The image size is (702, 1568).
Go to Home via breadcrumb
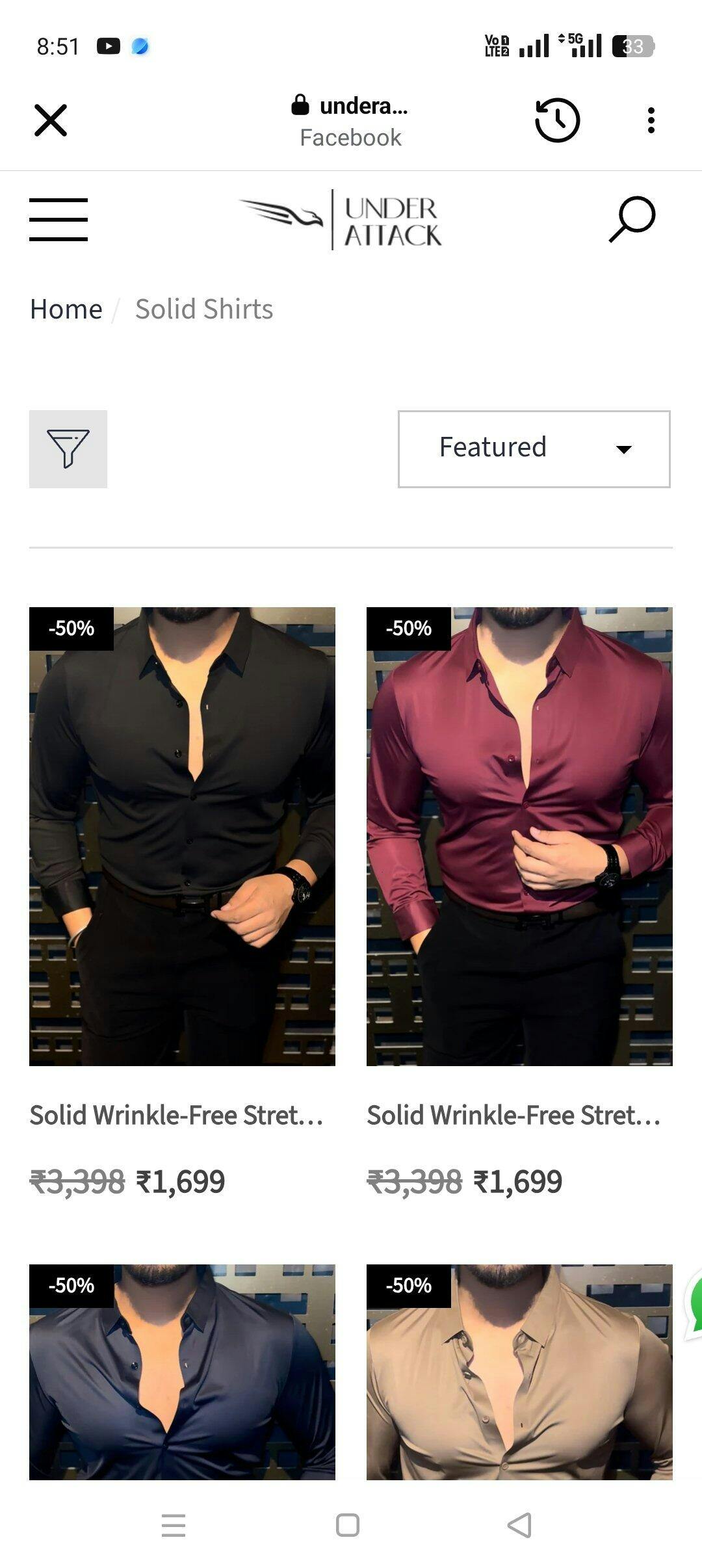point(66,309)
